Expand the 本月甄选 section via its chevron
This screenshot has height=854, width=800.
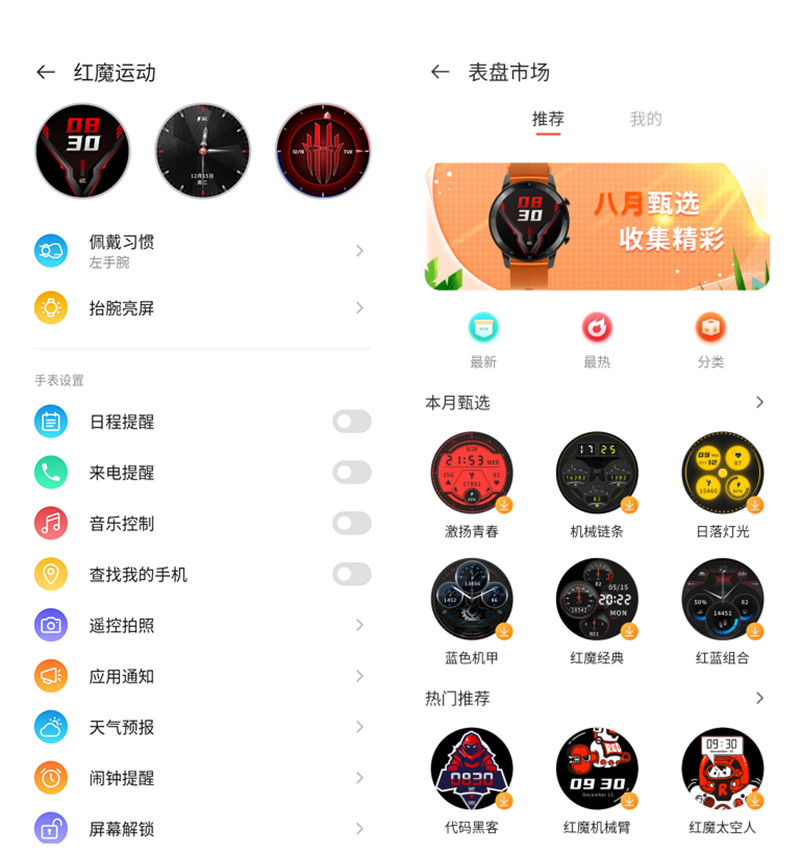click(763, 402)
